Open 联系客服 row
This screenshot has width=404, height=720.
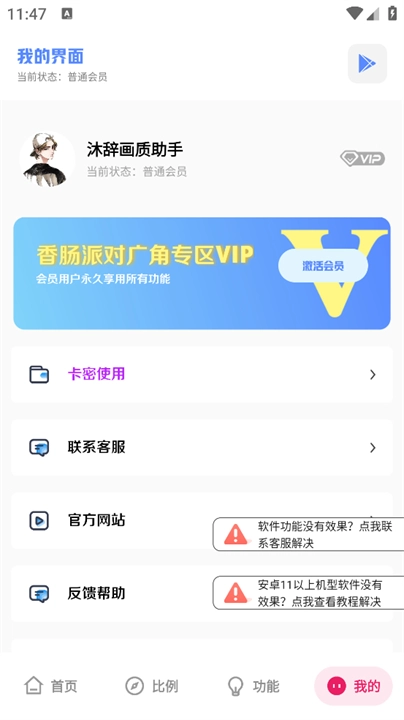click(x=202, y=448)
